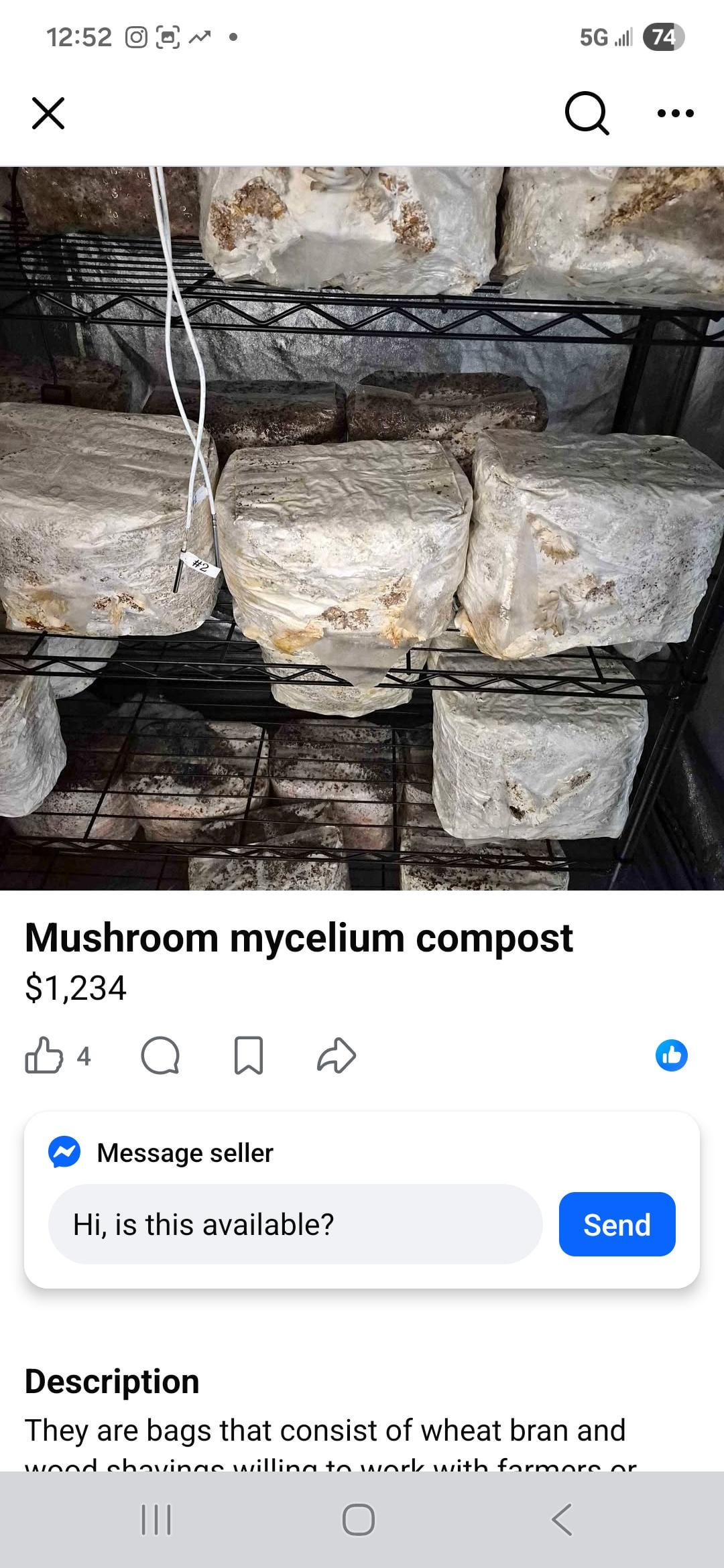Save the listing with the bookmark icon
The image size is (724, 1568).
click(x=248, y=1055)
